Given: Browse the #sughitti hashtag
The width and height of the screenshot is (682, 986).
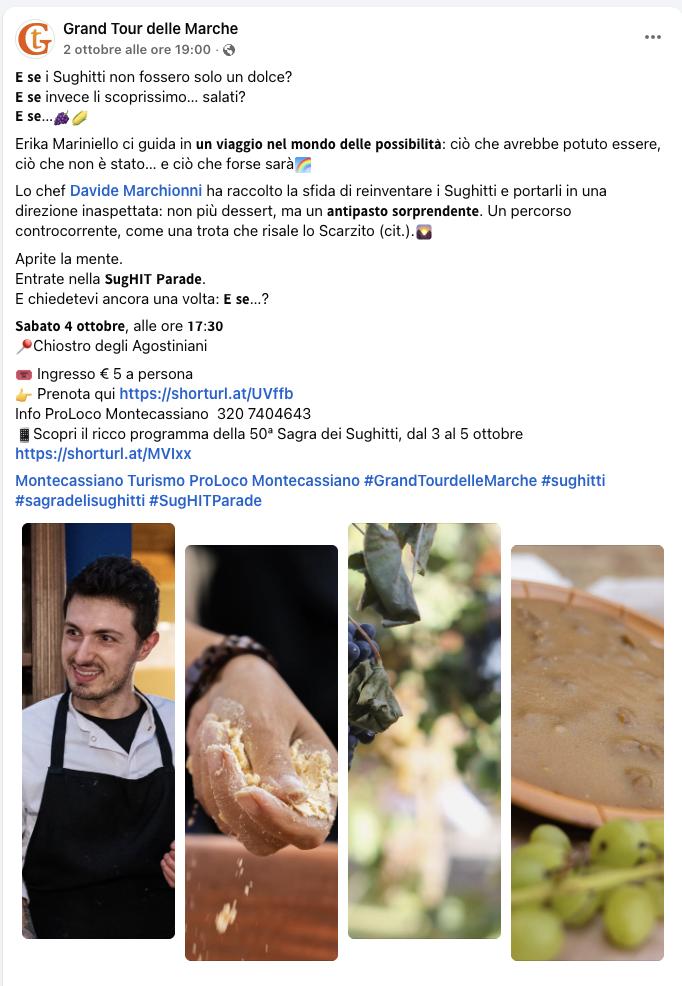Looking at the screenshot, I should click(x=573, y=481).
